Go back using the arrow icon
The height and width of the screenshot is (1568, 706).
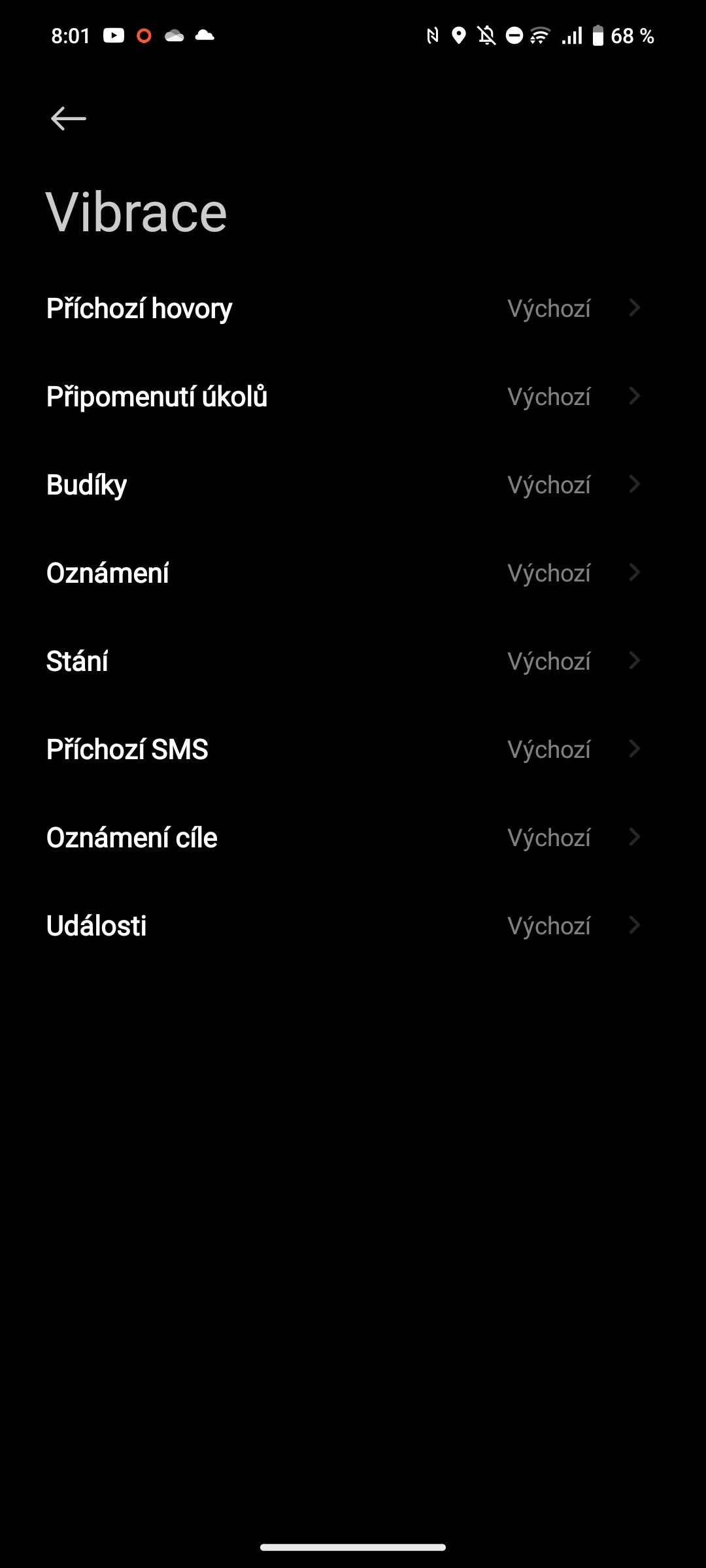69,118
